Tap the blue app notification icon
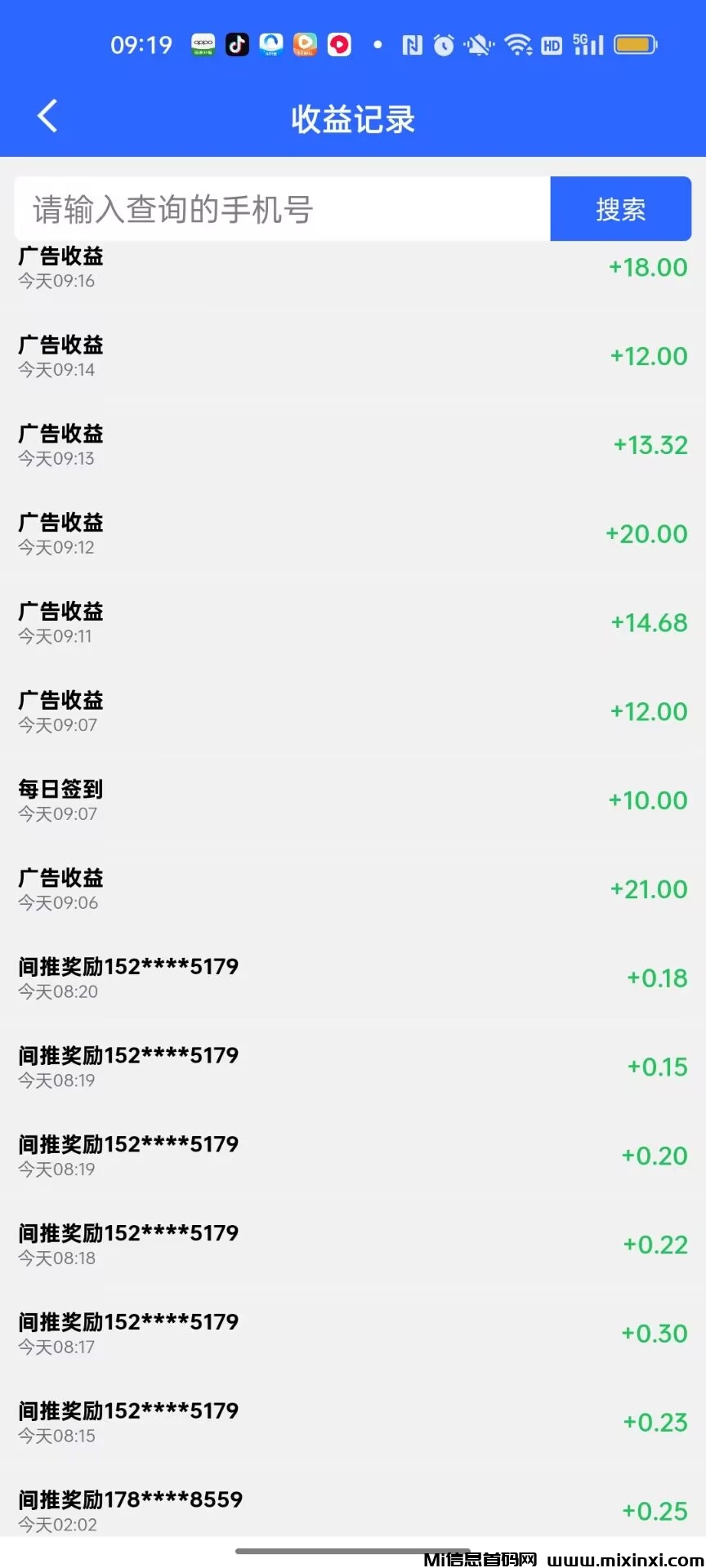Screen dimensions: 706x1568 point(271,45)
